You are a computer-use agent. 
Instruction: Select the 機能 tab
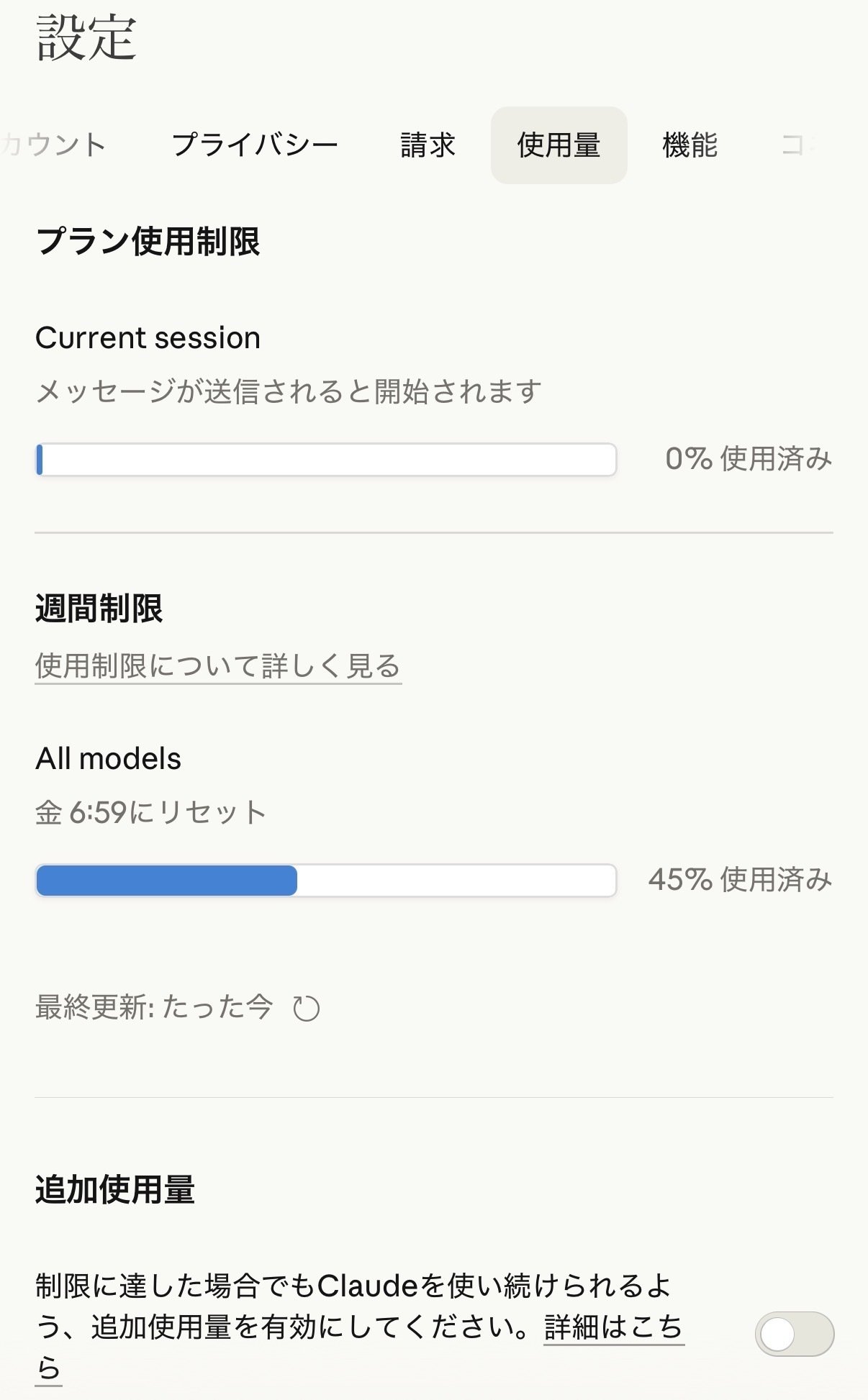pos(689,145)
